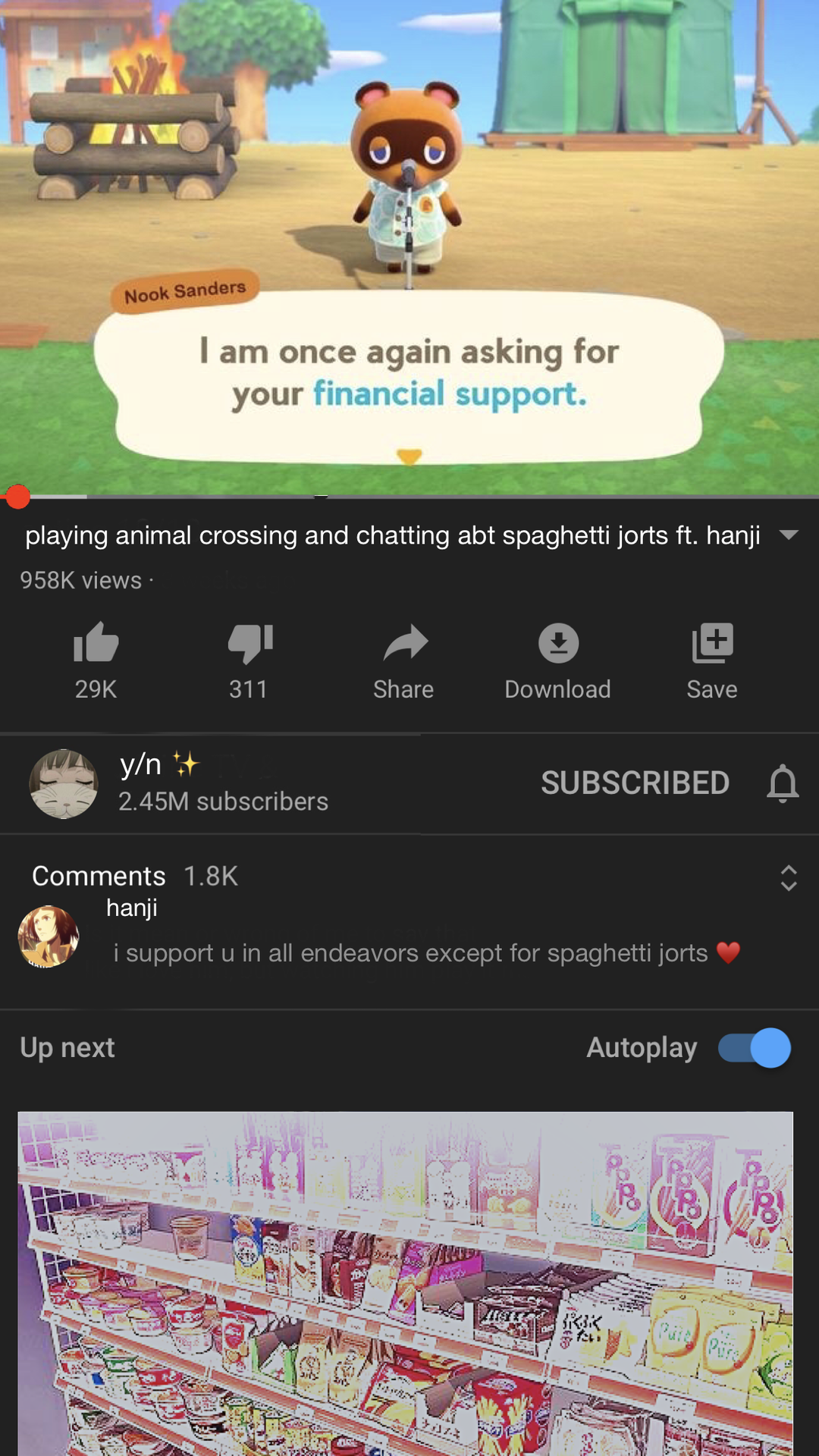Image resolution: width=819 pixels, height=1456 pixels.
Task: Expand the Comments section
Action: (788, 878)
